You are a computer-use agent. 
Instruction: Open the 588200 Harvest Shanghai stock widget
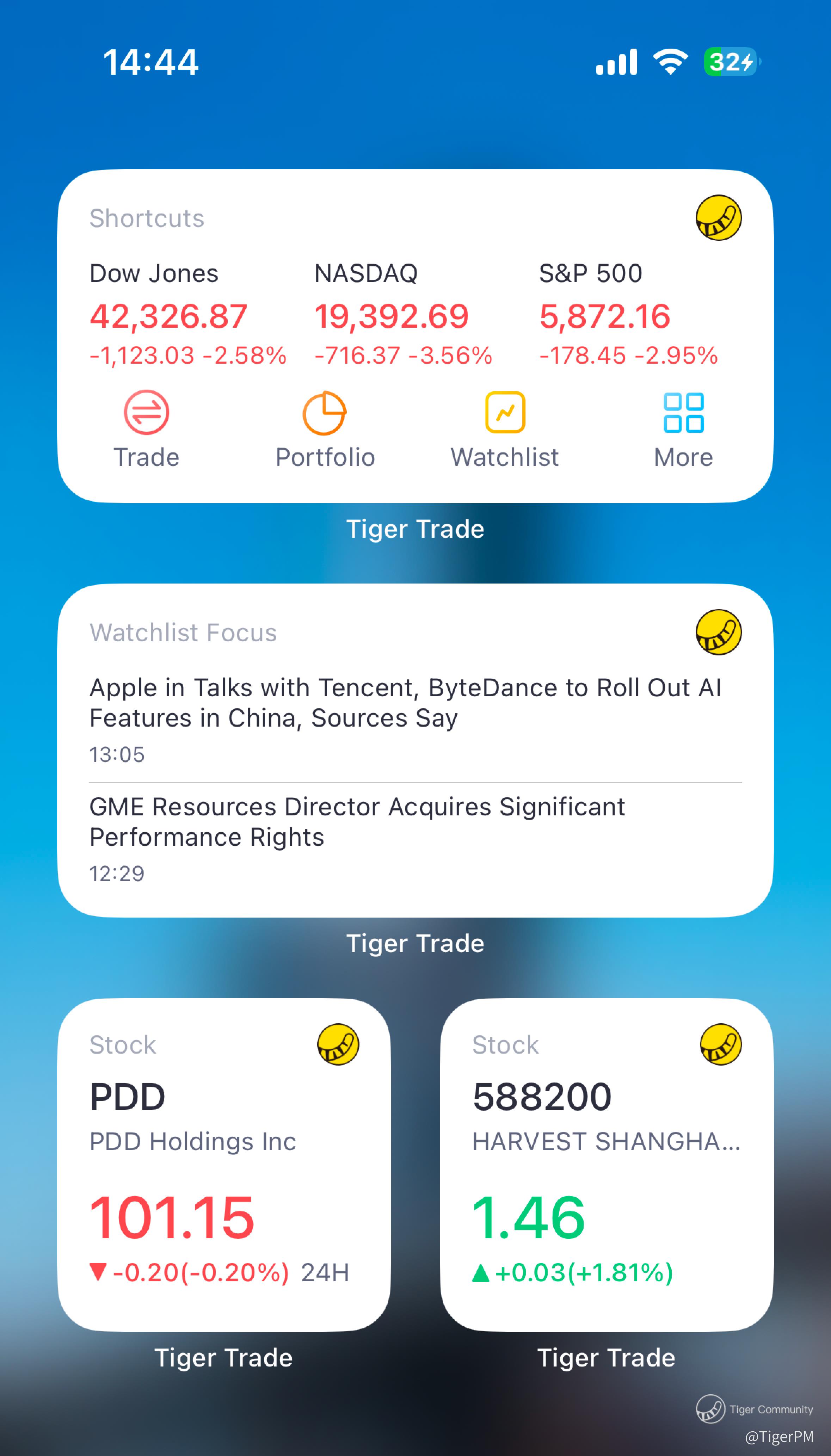pos(606,1164)
